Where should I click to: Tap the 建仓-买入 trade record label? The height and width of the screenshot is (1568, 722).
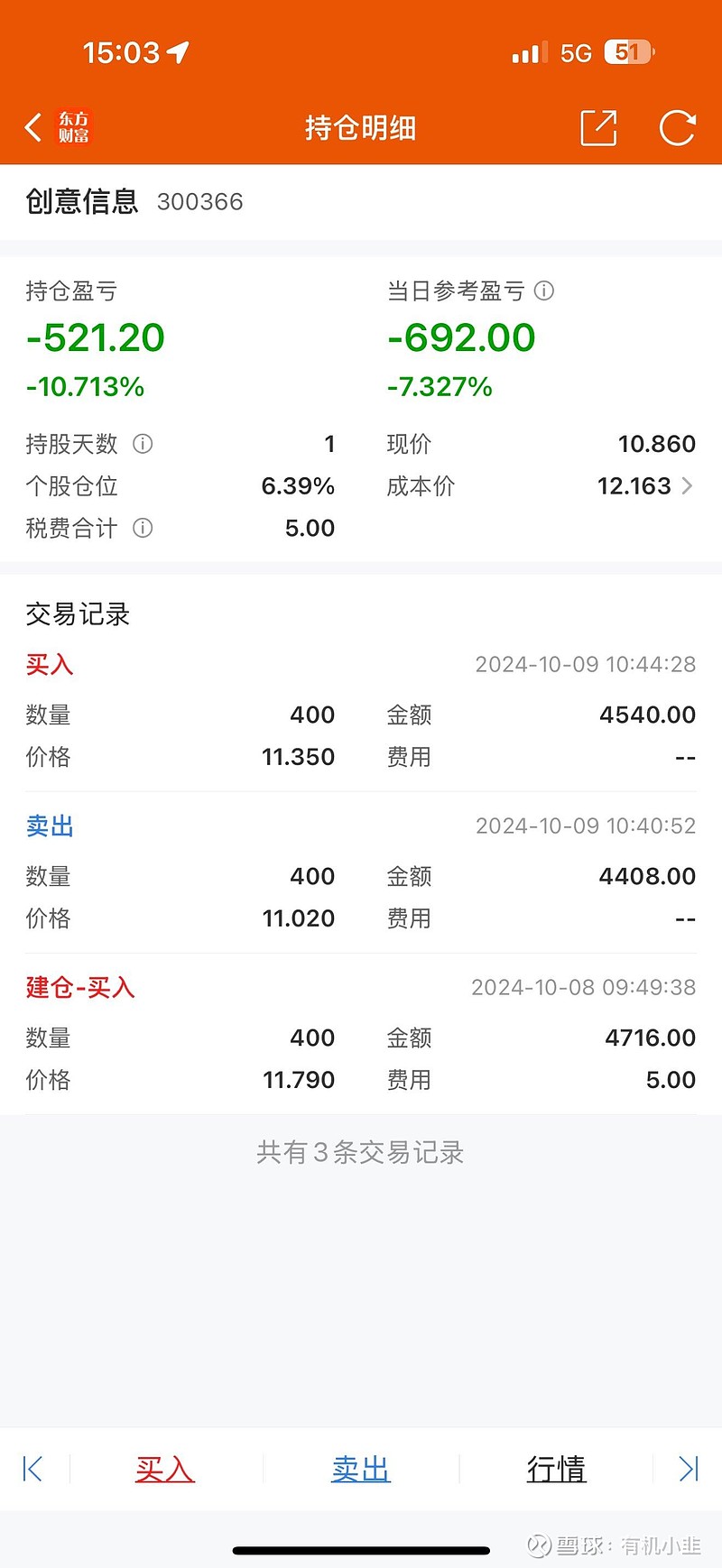pos(79,987)
